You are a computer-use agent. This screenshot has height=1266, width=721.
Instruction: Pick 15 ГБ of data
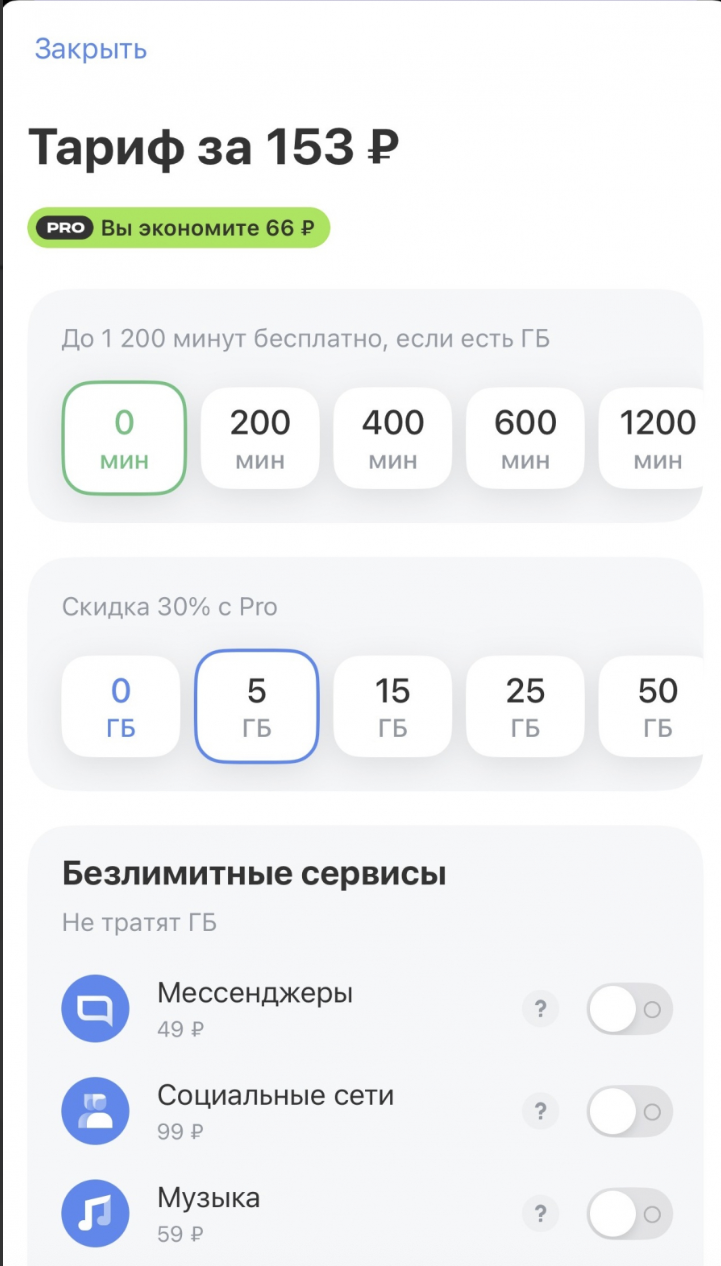(x=393, y=706)
